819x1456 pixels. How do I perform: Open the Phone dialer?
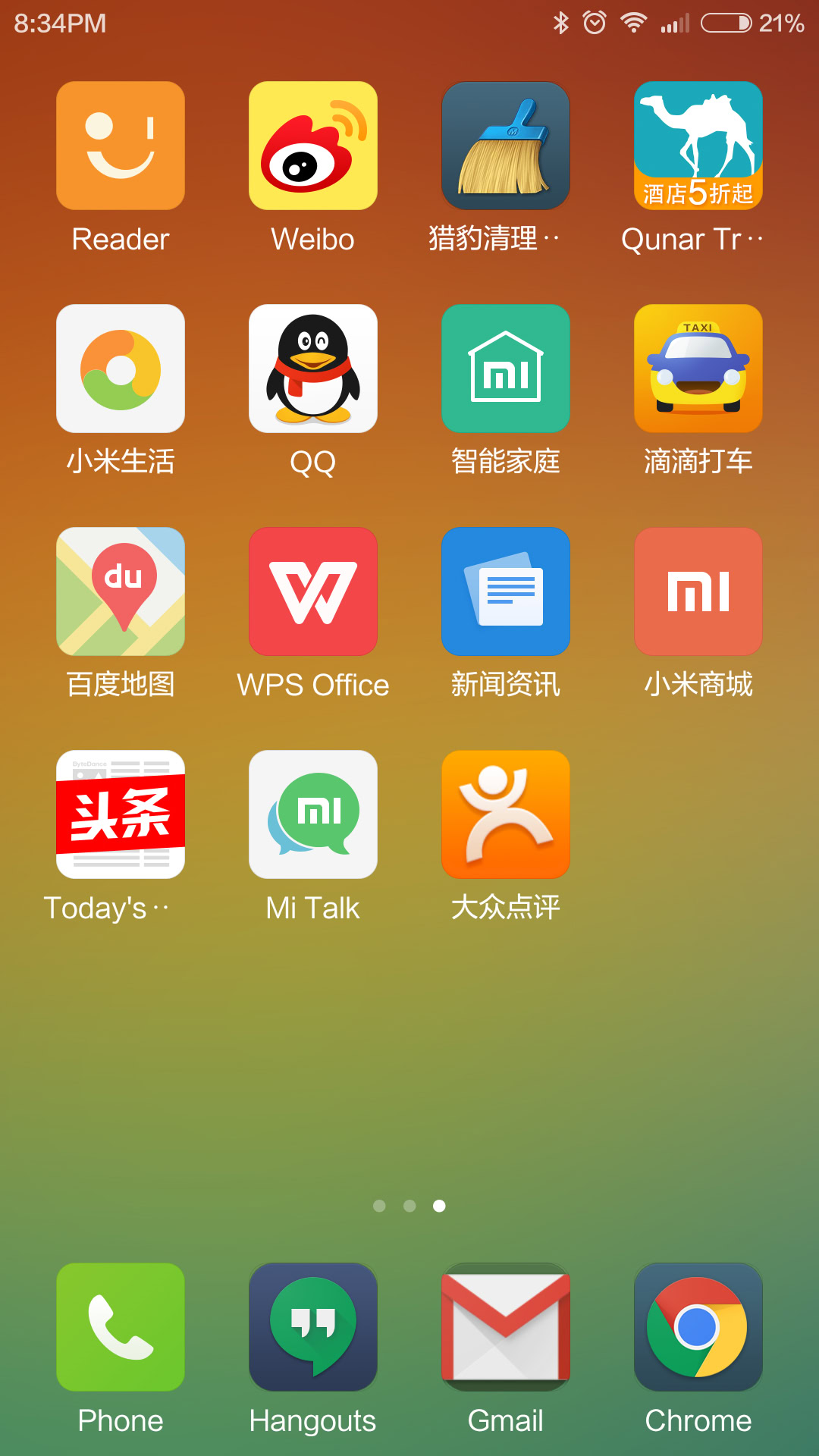(121, 1327)
